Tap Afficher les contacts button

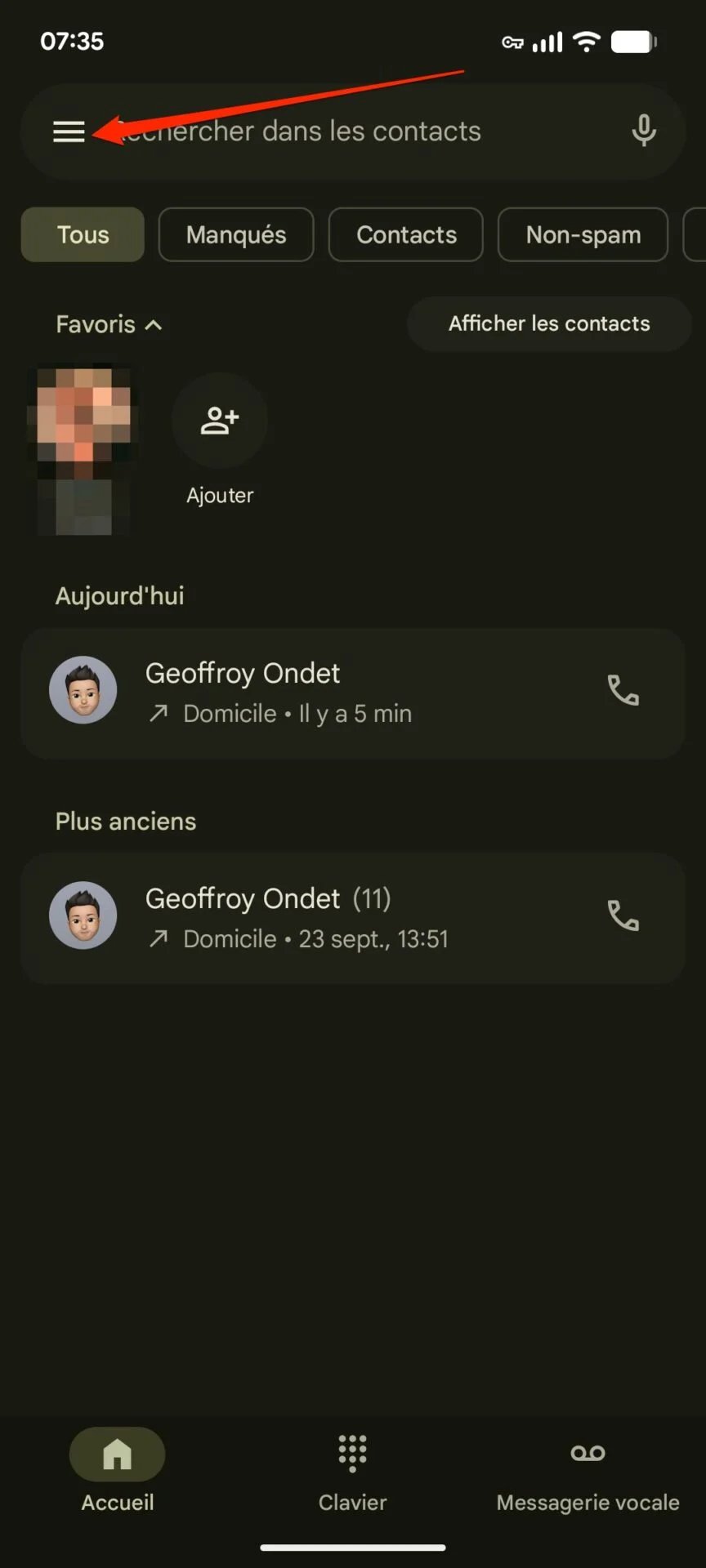(x=549, y=324)
